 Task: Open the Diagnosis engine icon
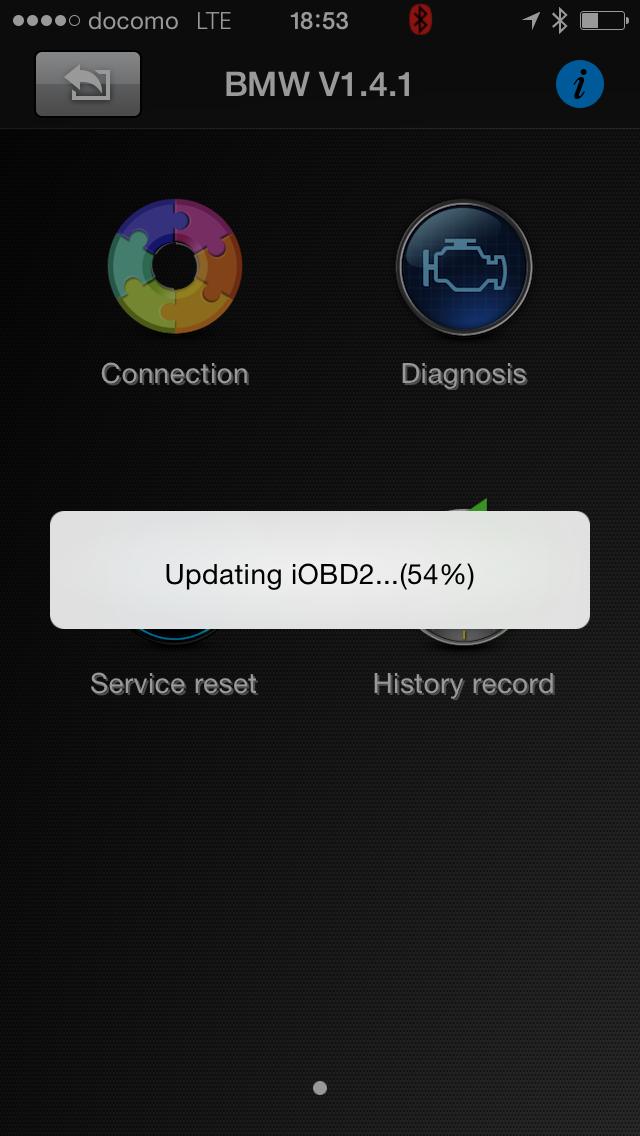[464, 267]
